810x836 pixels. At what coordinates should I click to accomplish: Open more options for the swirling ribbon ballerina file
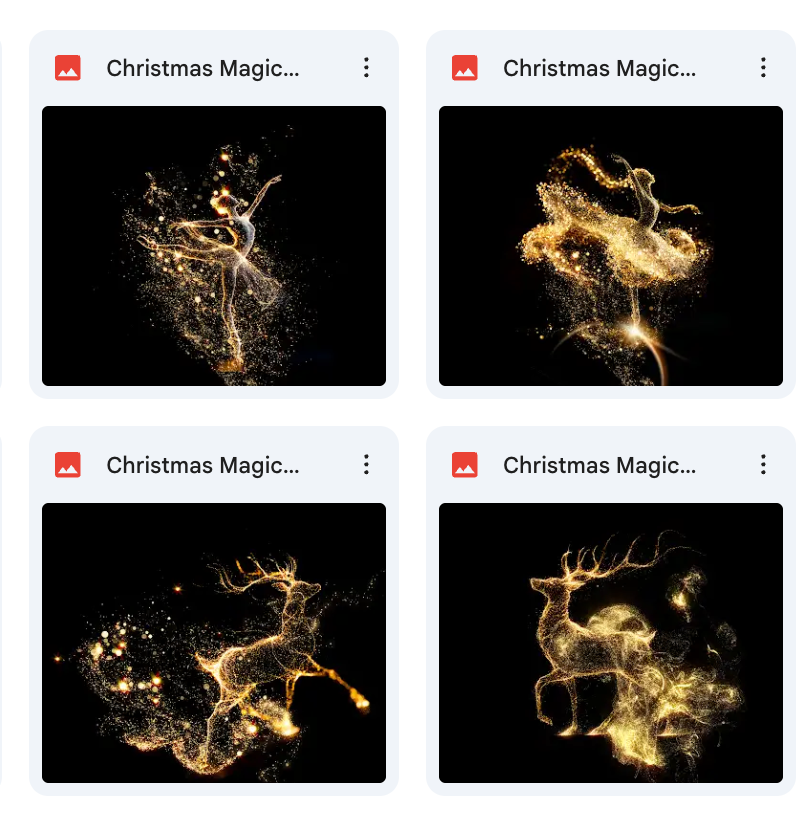[763, 68]
